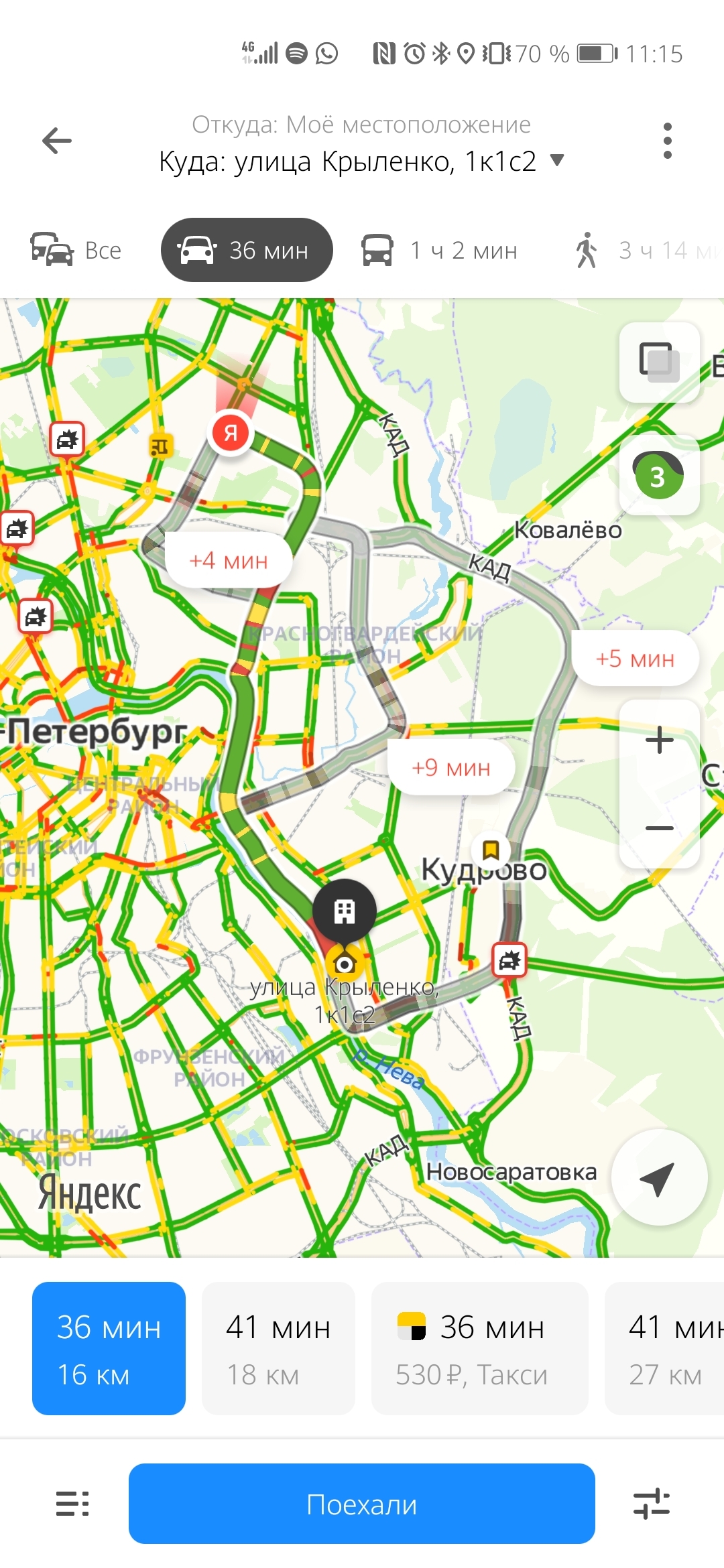Viewport: 724px width, 1568px height.
Task: Open the three-dot overflow menu
Action: click(667, 141)
